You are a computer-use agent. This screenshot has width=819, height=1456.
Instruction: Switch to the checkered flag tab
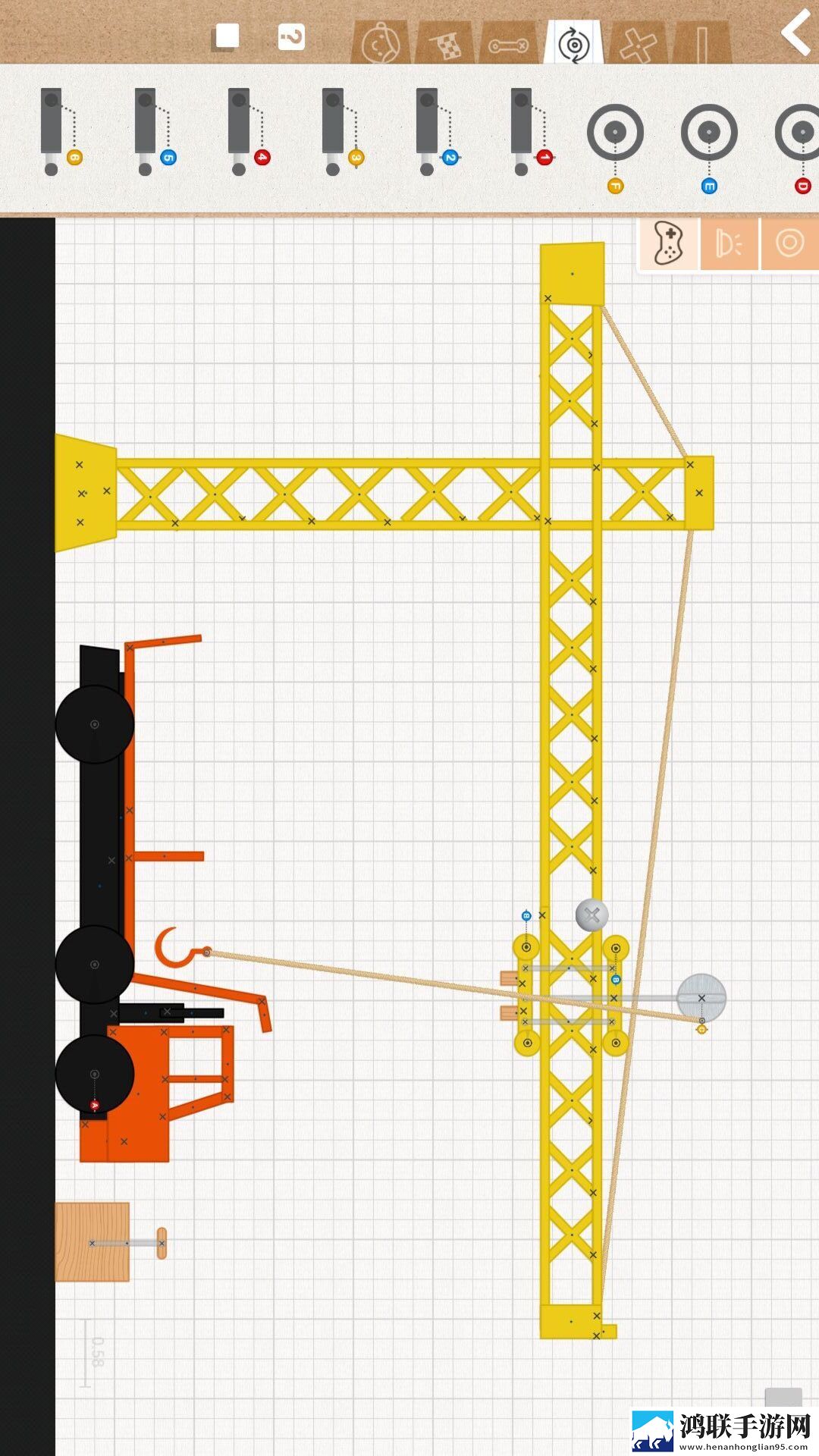444,43
